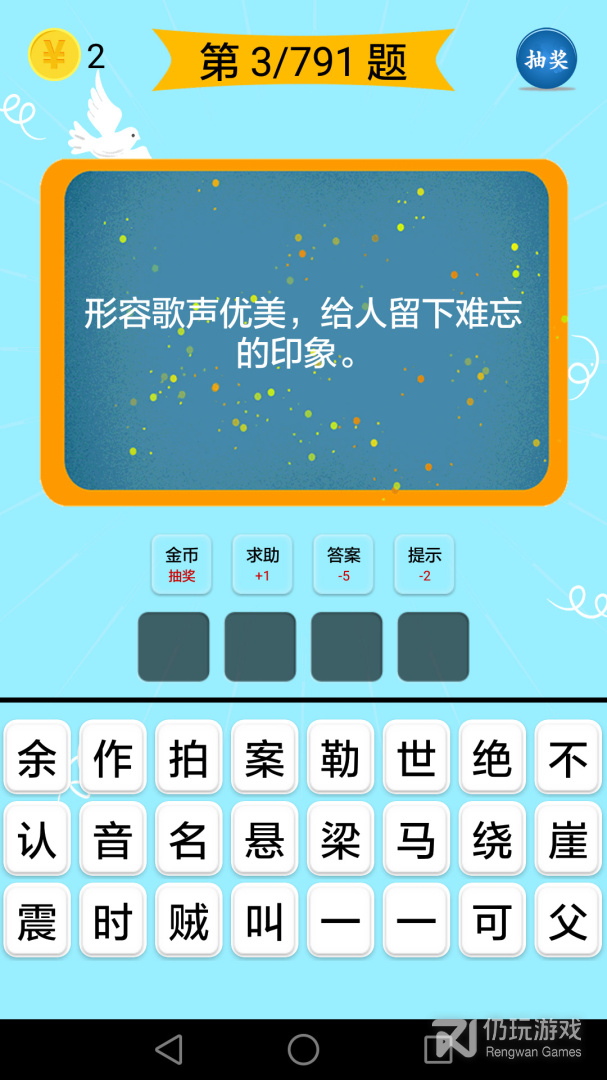
Task: Pick the character 案
Action: (265, 758)
